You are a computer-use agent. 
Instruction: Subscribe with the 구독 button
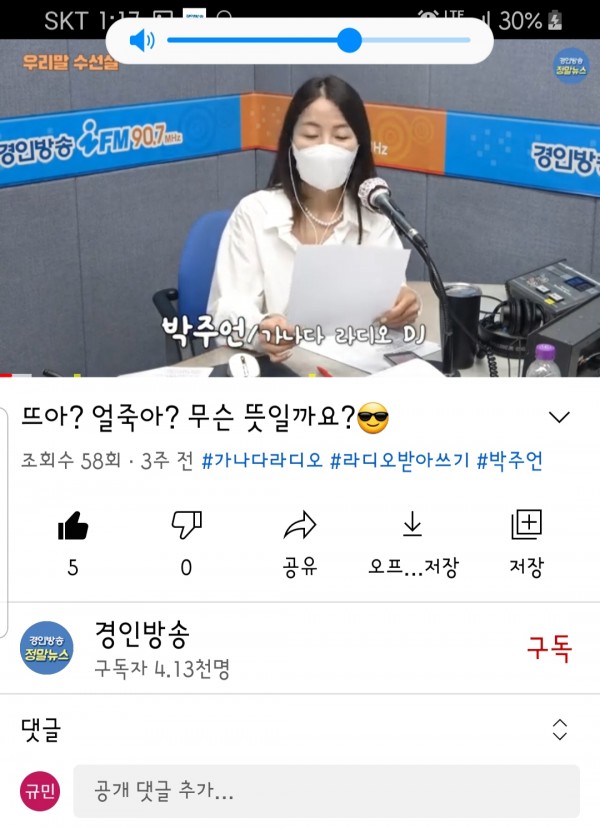549,648
